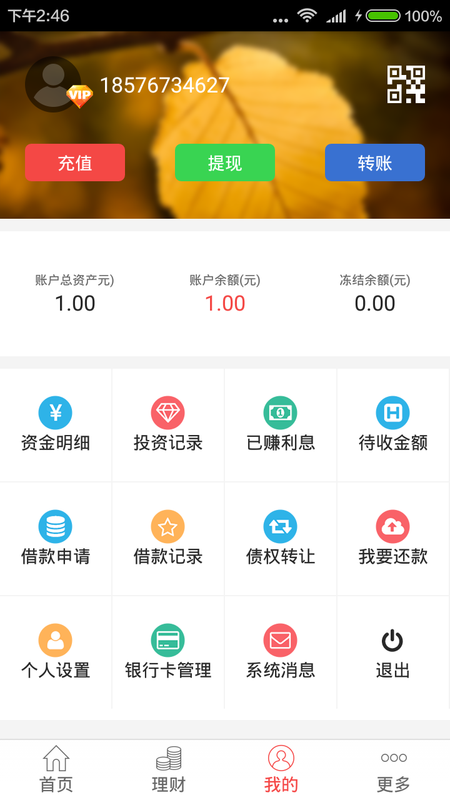
Task: Switch to the 理财 tab
Action: click(x=169, y=770)
